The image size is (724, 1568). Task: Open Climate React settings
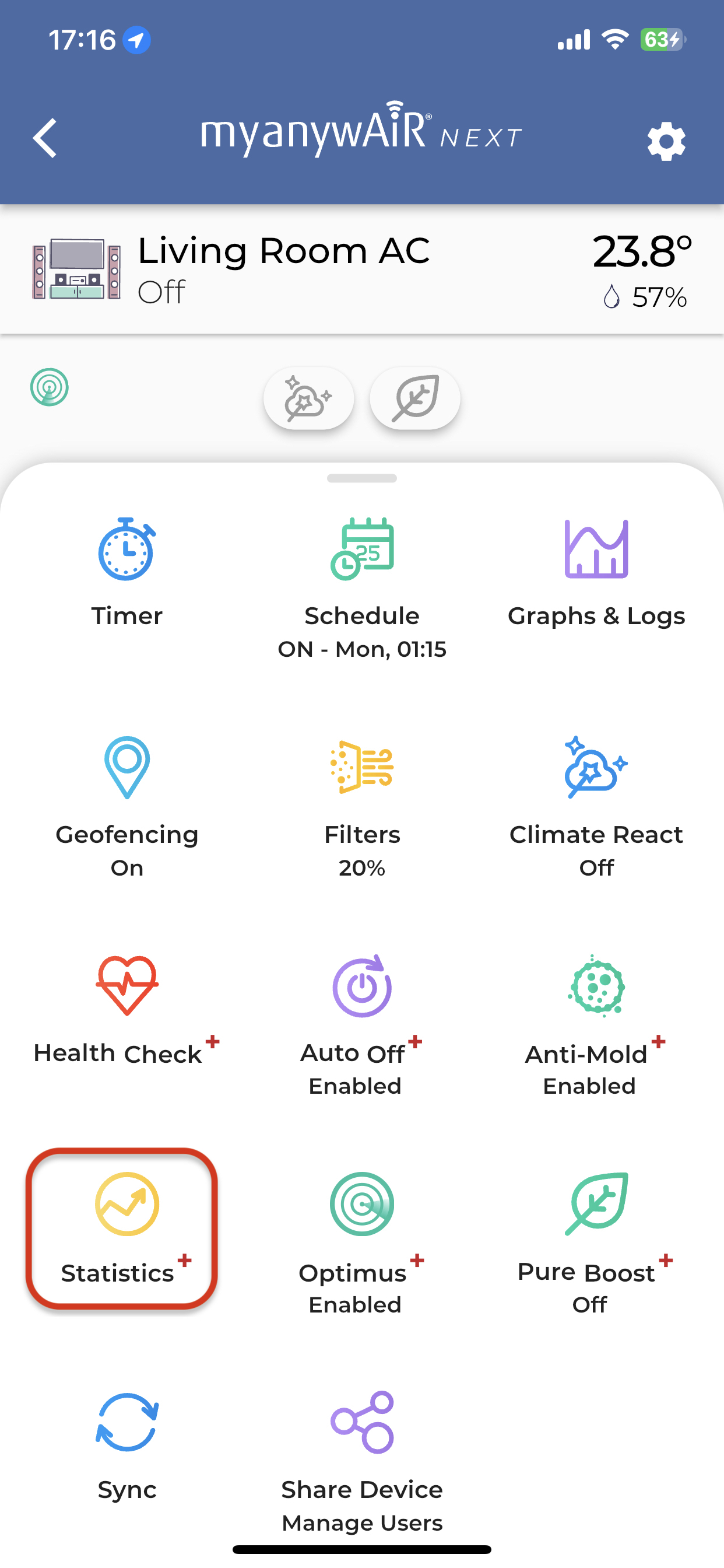point(596,803)
